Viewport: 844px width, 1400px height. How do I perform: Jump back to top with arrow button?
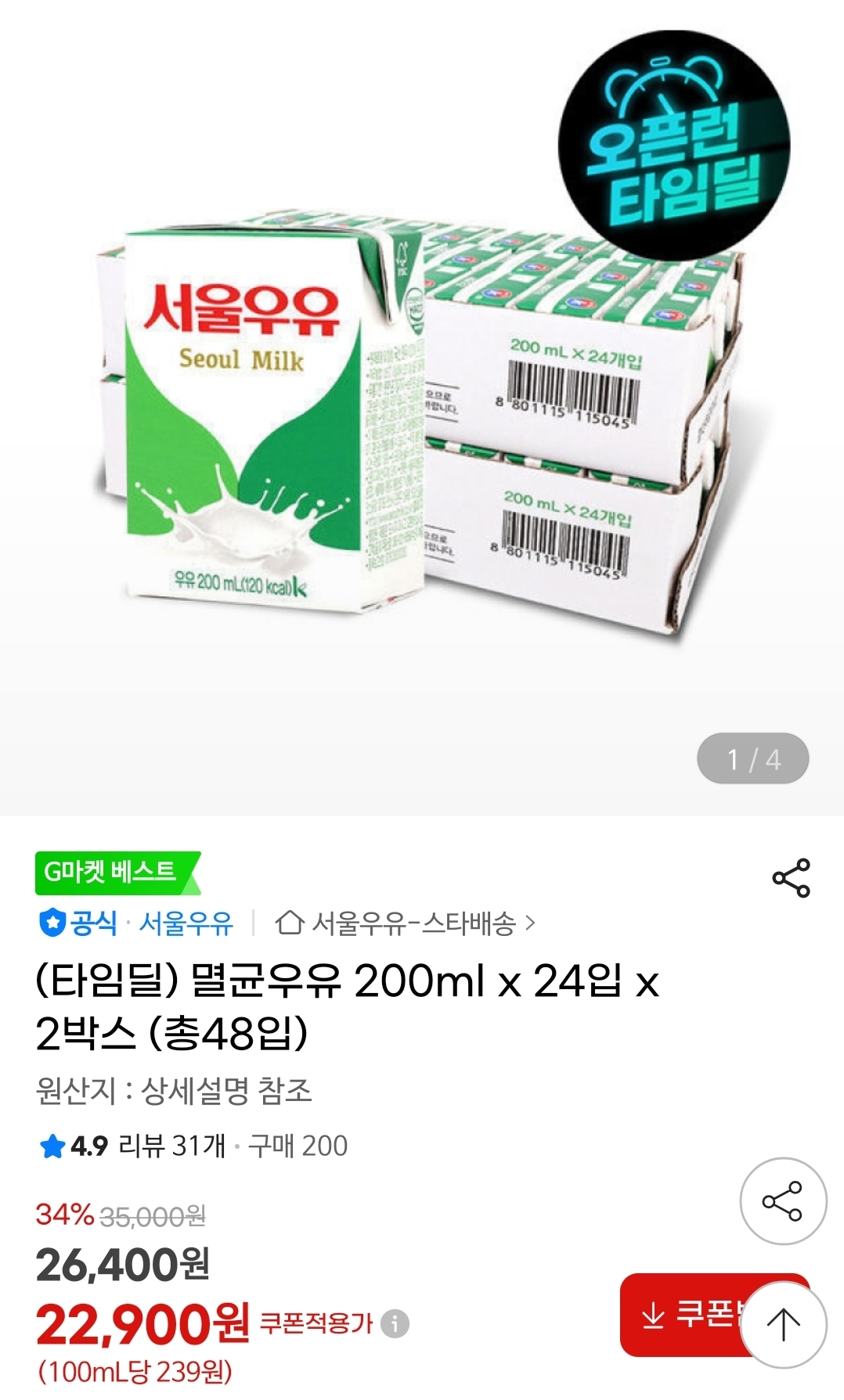784,1324
